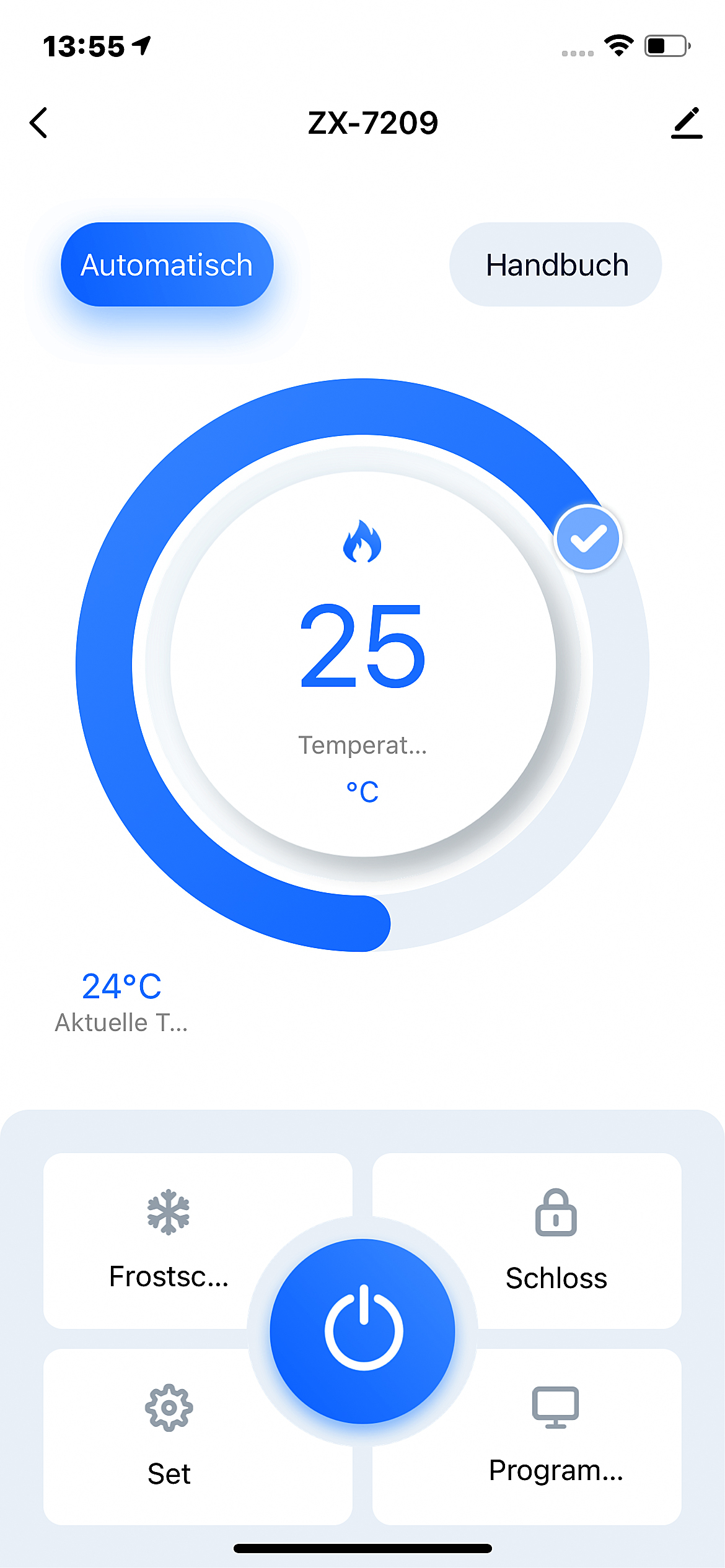Select Automatisch mode
Image resolution: width=725 pixels, height=1568 pixels.
pos(167,264)
